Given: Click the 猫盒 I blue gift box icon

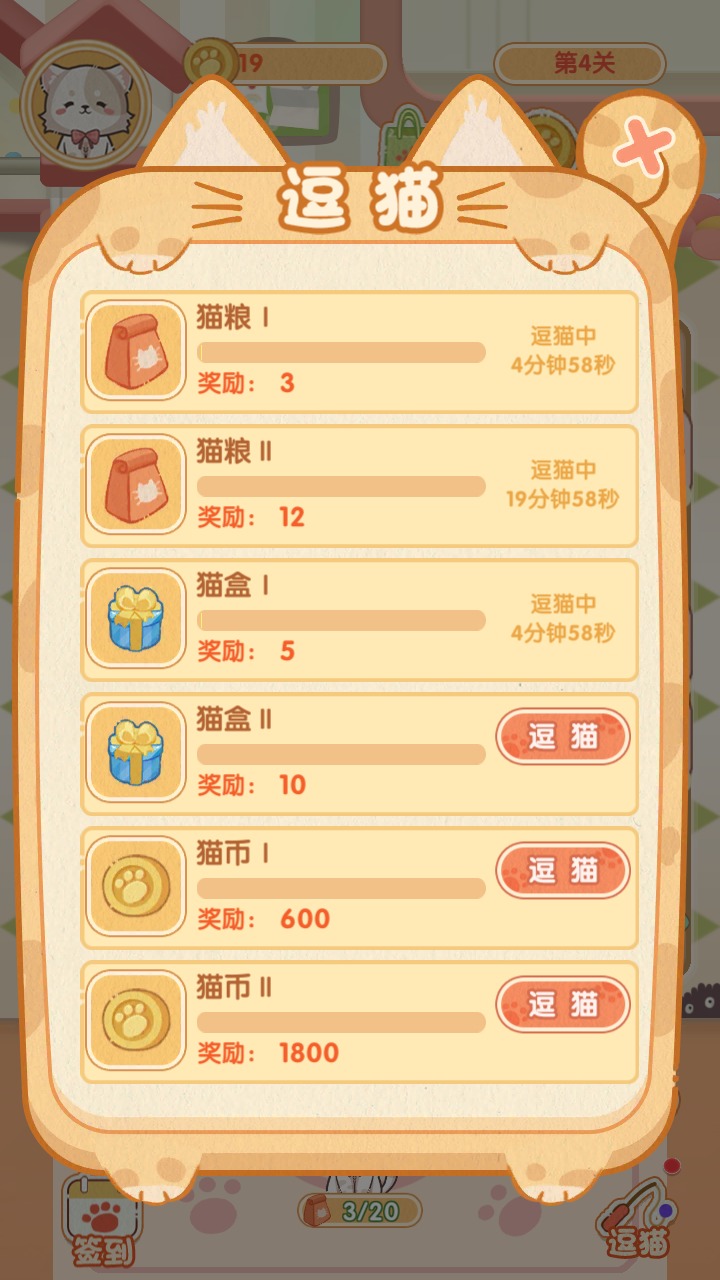Looking at the screenshot, I should pyautogui.click(x=135, y=620).
